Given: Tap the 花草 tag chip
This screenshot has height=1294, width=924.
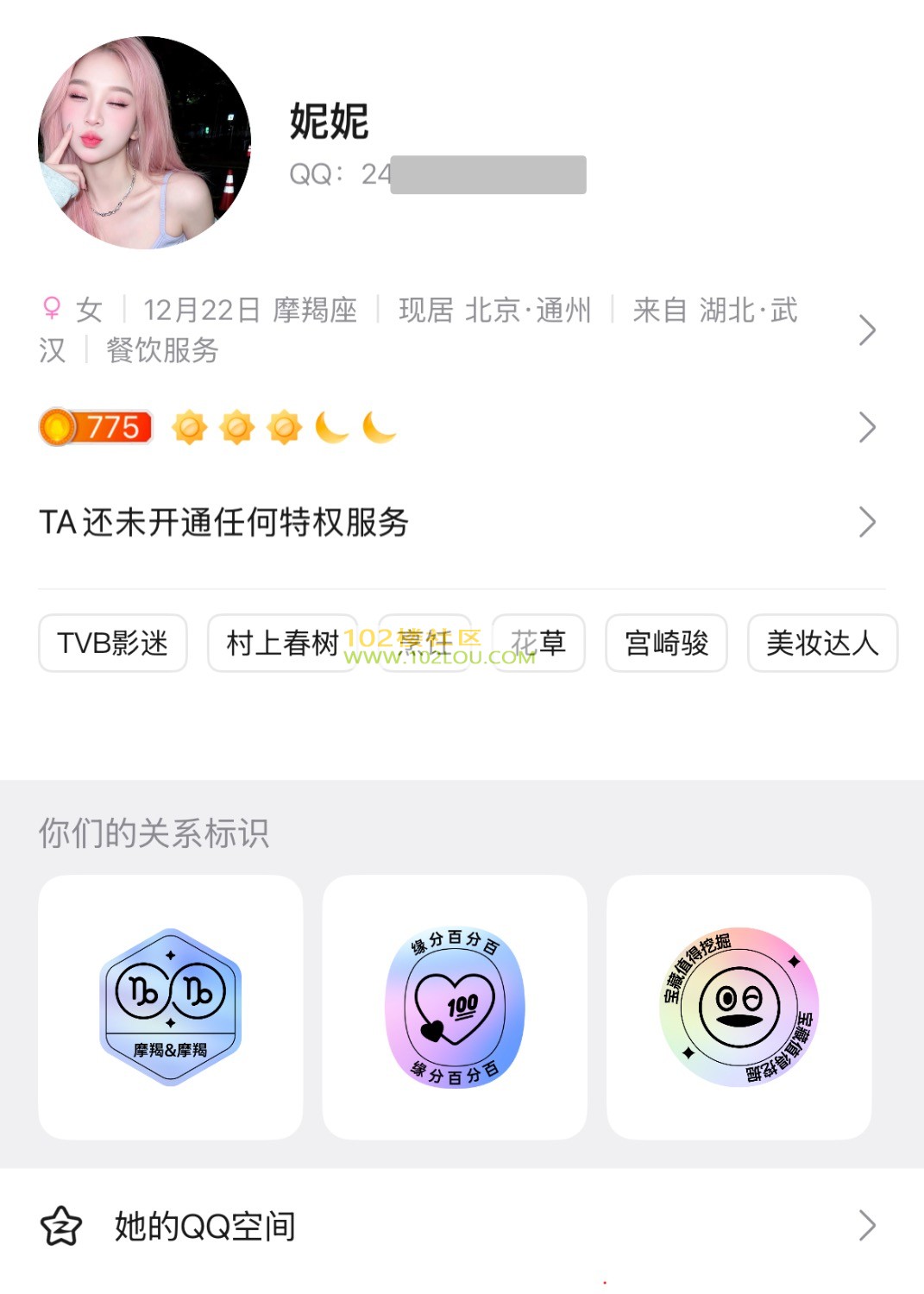Looking at the screenshot, I should pos(539,643).
